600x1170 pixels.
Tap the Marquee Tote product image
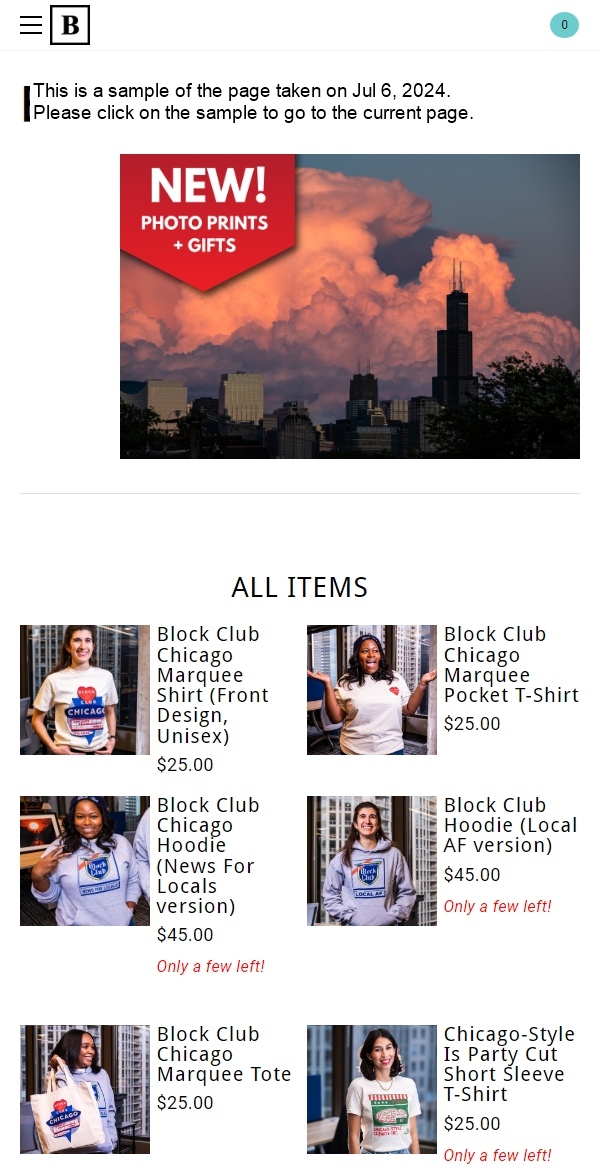[85, 1089]
